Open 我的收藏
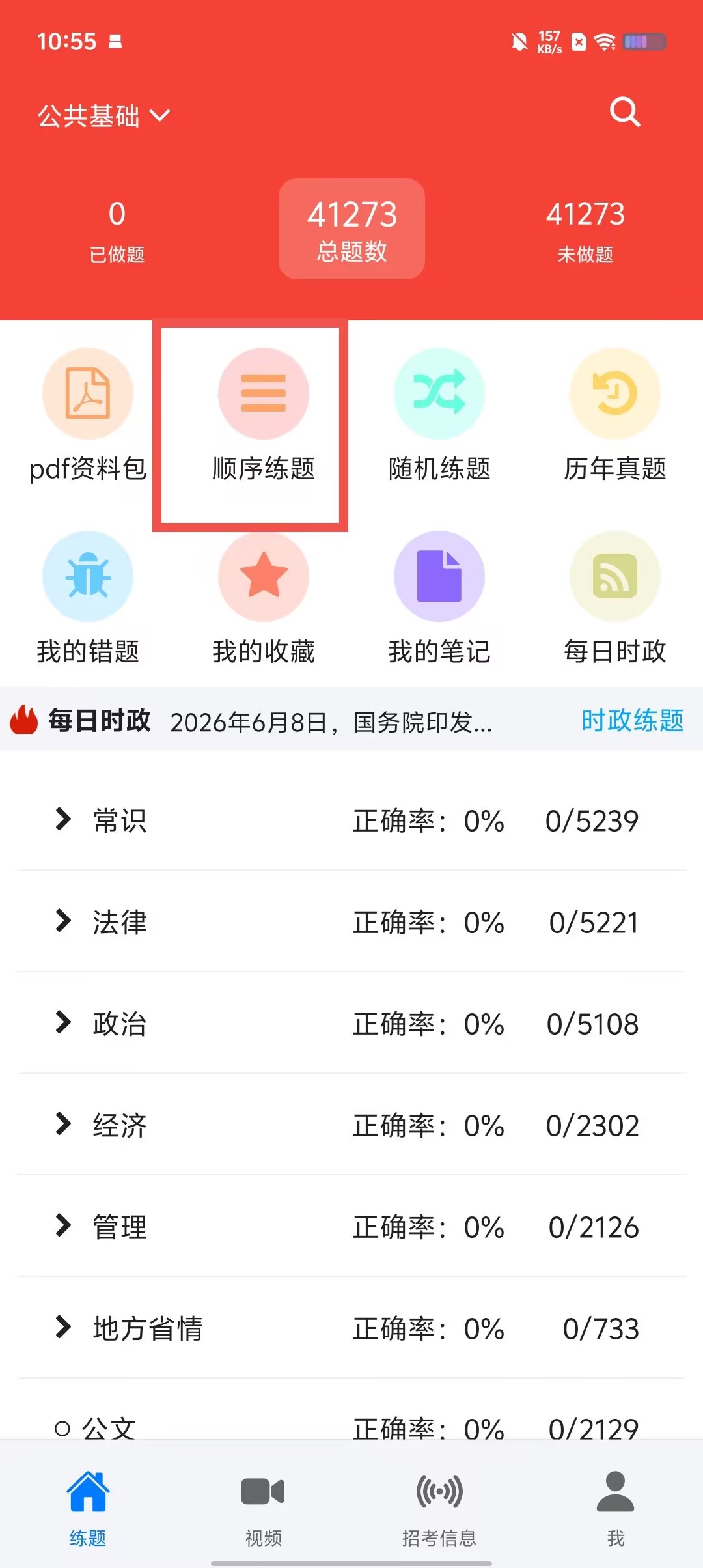 pos(264,598)
